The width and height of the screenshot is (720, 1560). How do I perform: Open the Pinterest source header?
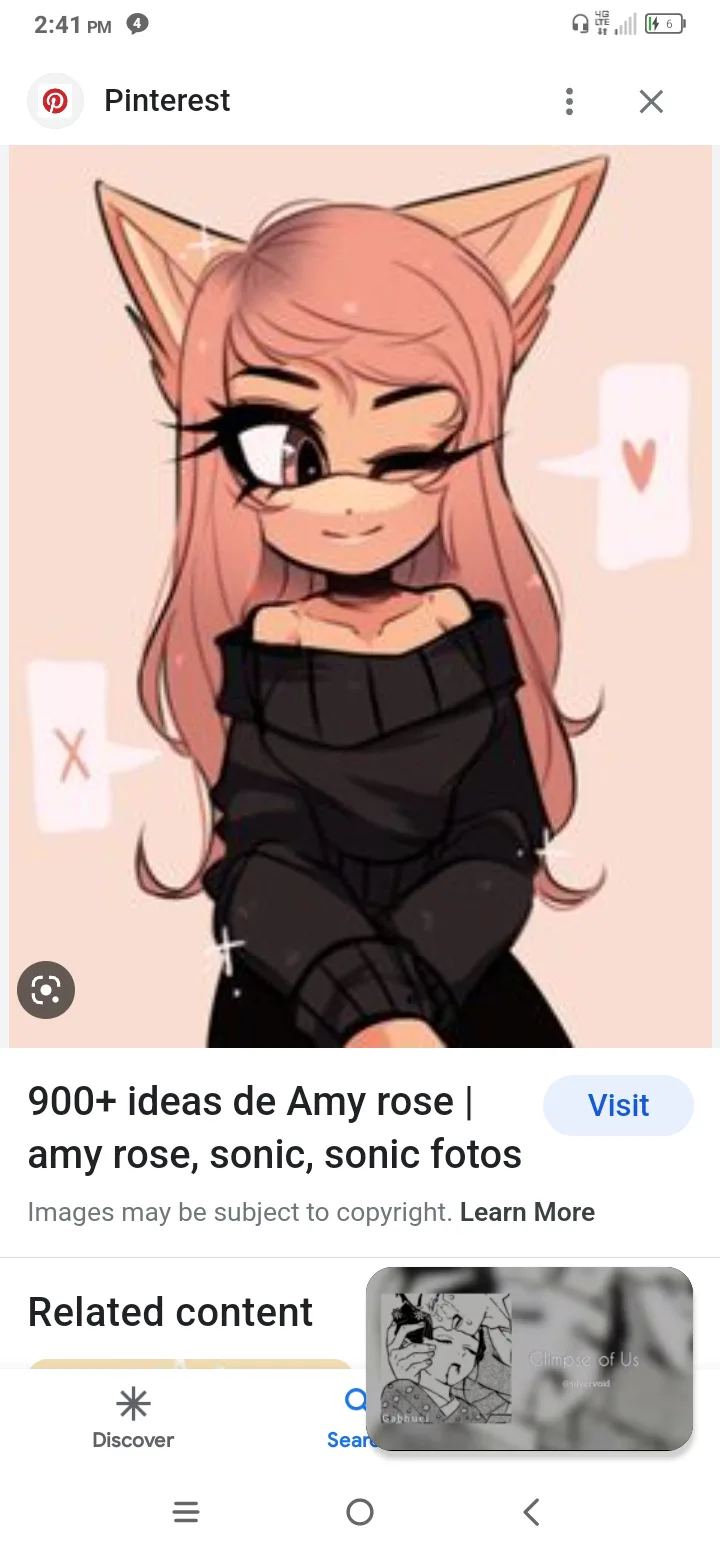(167, 101)
